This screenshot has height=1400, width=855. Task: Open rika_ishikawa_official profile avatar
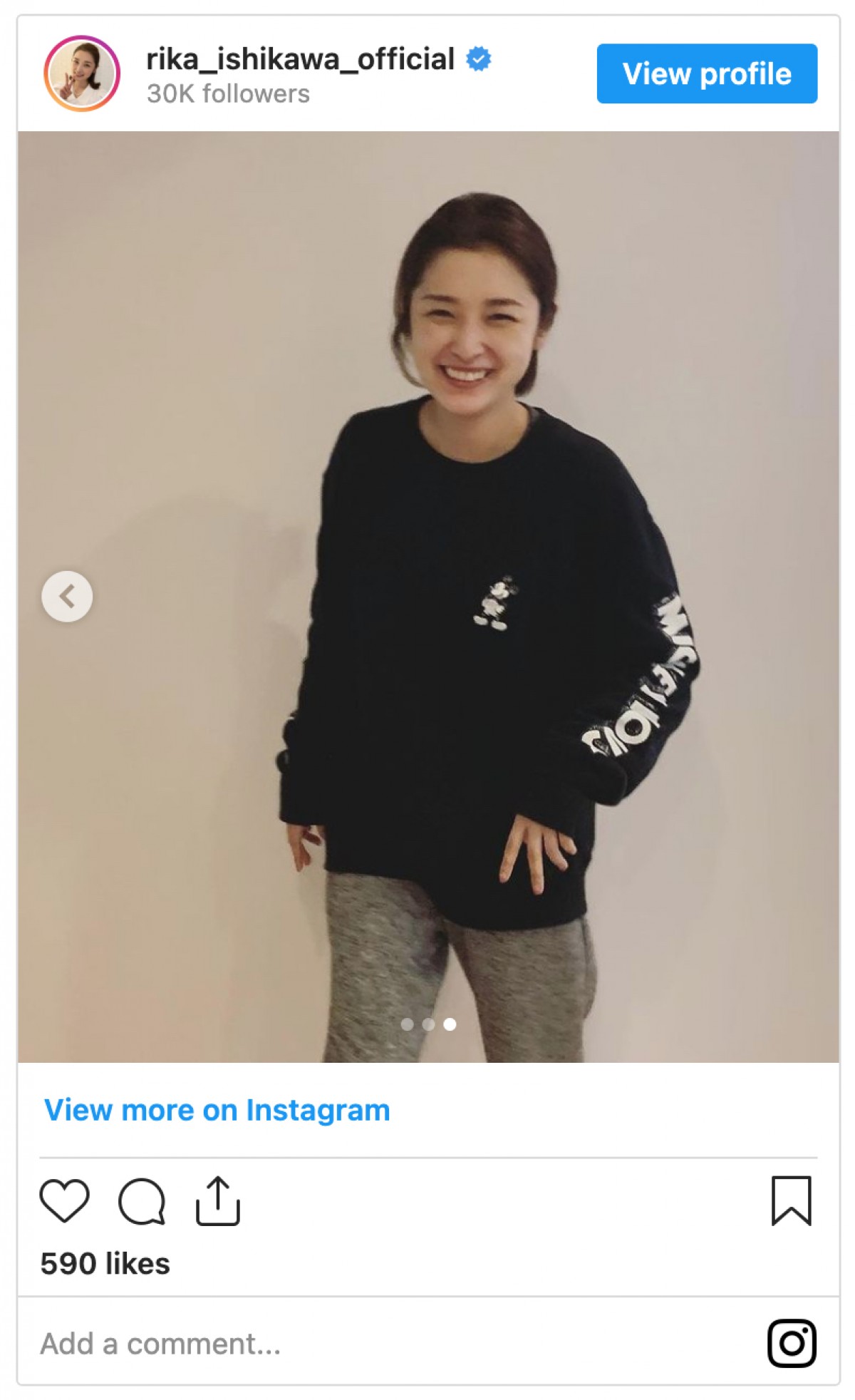82,73
